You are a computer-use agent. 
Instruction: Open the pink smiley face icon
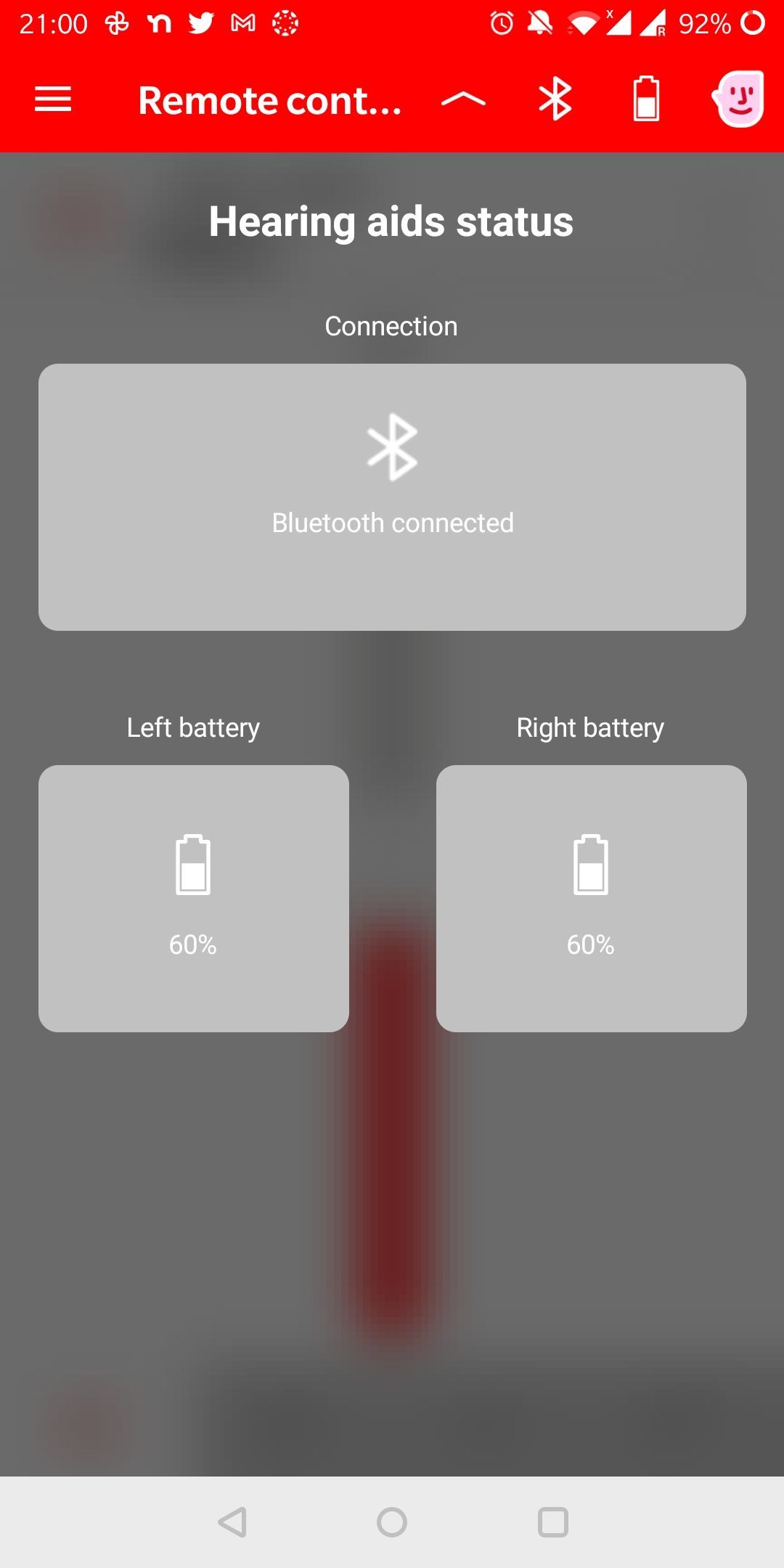tap(739, 99)
